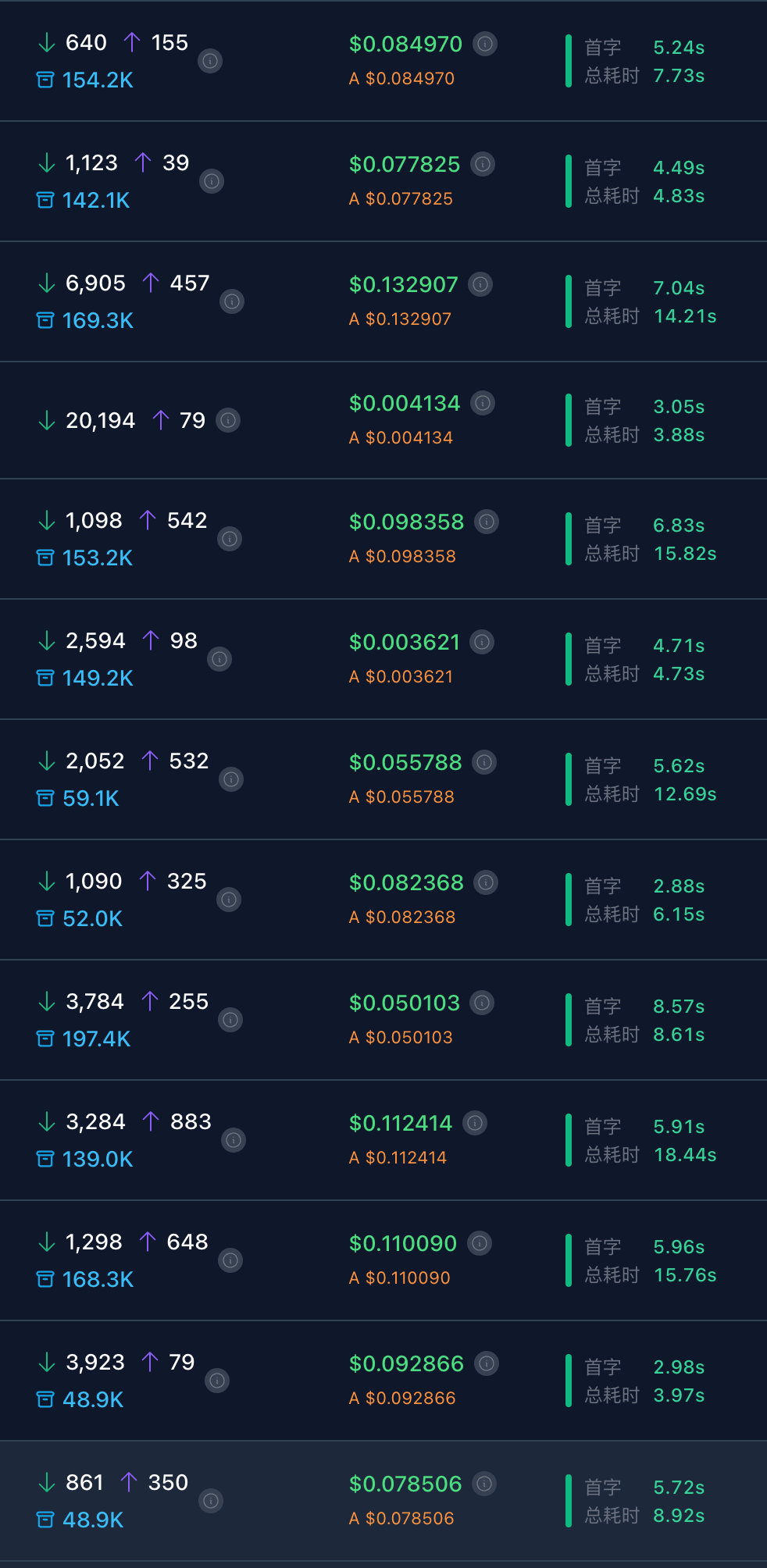The width and height of the screenshot is (767, 1568).
Task: Tap token info icon for 640 / 155 row
Action: [210, 61]
